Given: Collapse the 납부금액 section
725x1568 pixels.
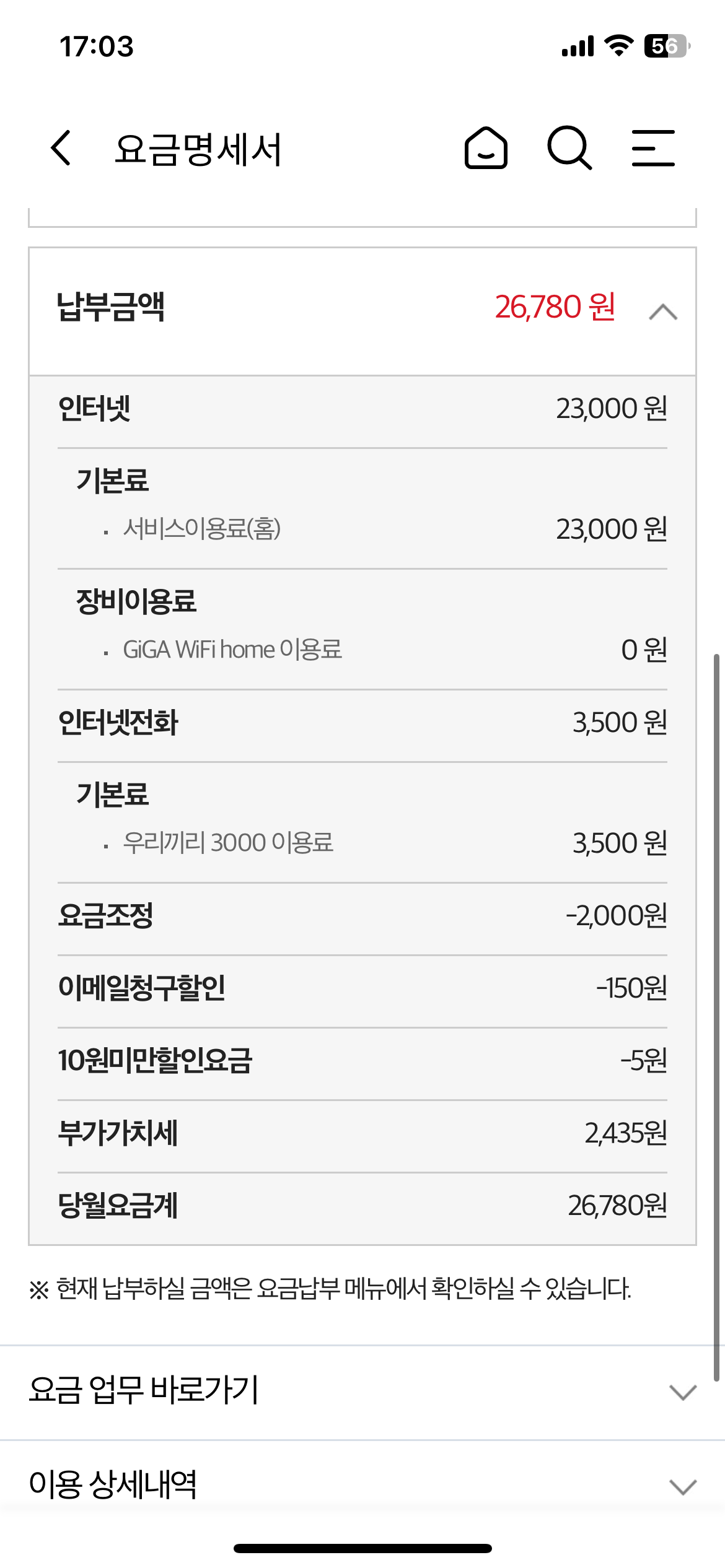Looking at the screenshot, I should coord(662,311).
